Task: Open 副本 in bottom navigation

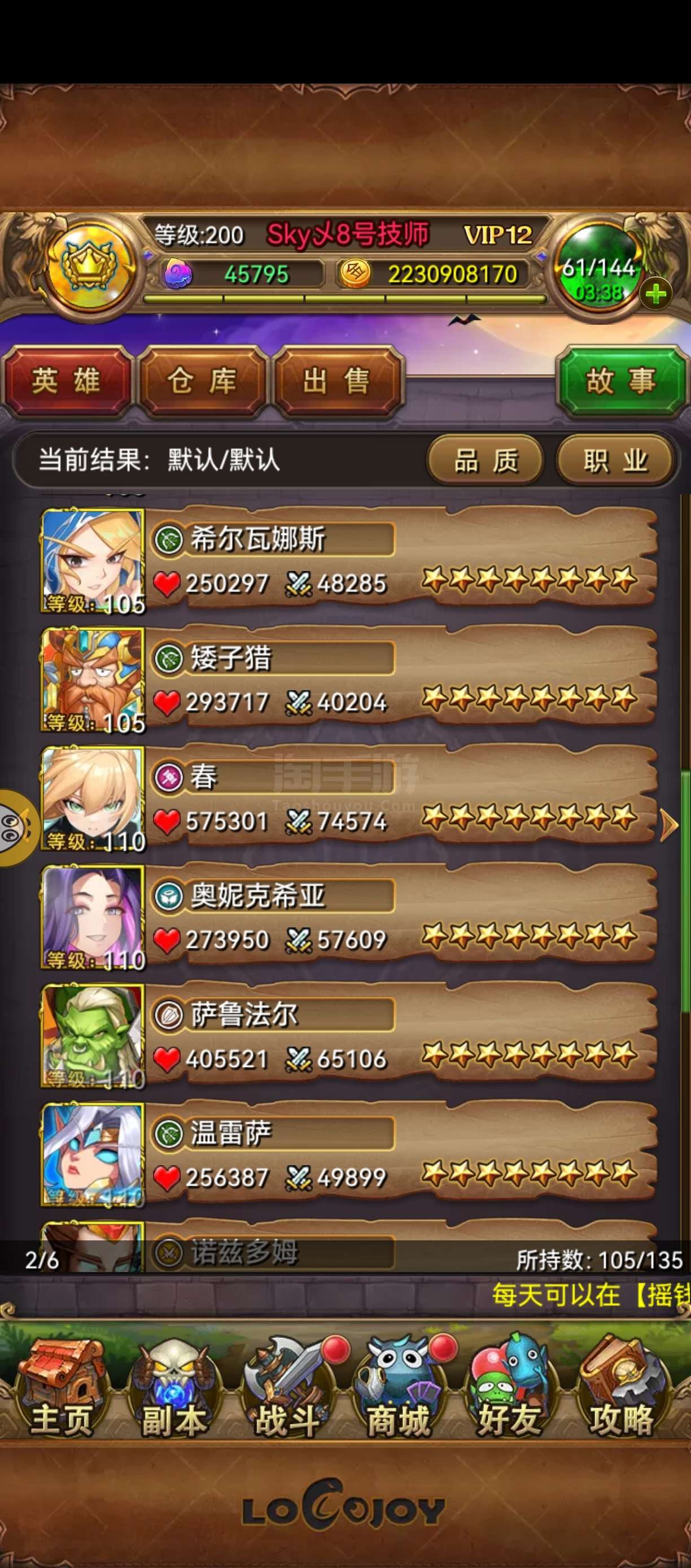Action: pyautogui.click(x=173, y=1390)
